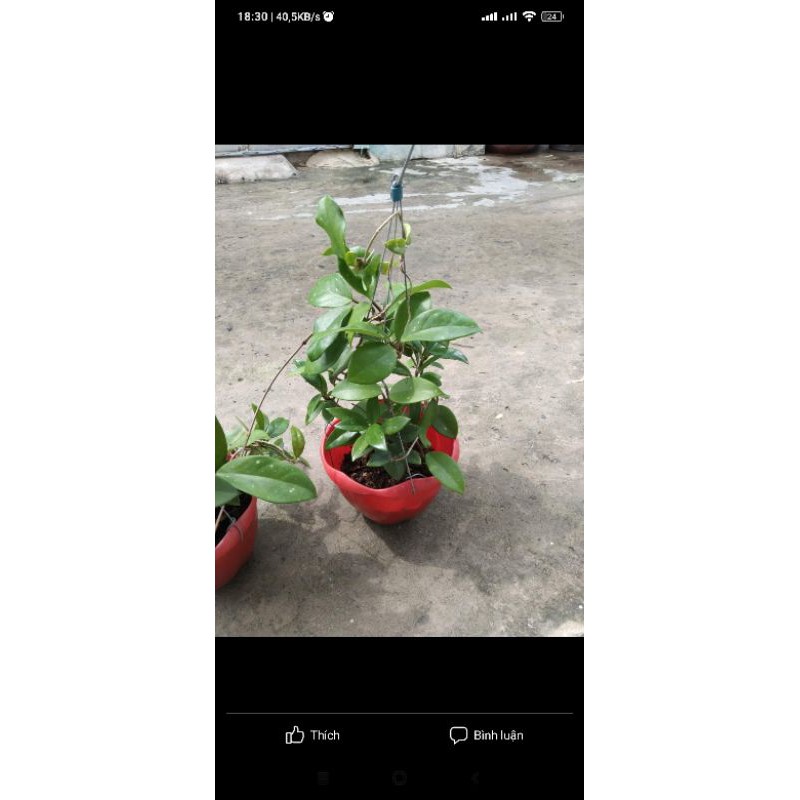Go to the system home screen

[x=399, y=778]
